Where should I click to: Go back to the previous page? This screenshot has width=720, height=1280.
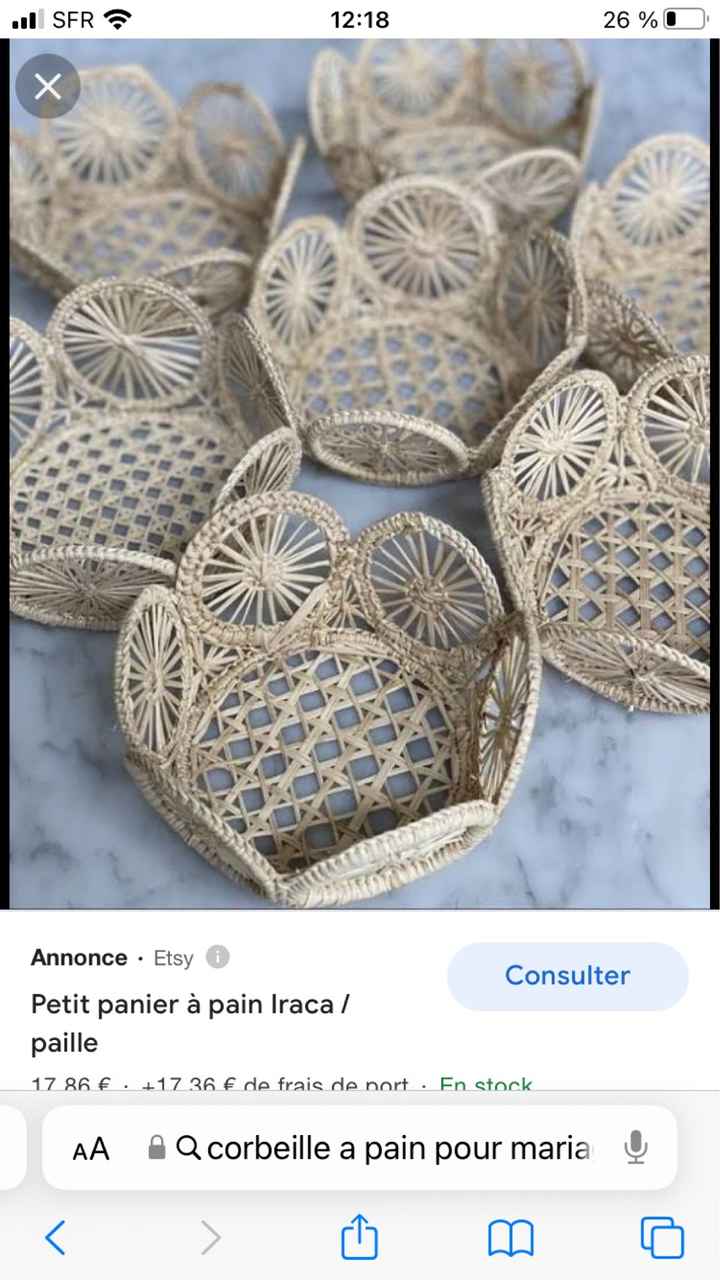[56, 1238]
